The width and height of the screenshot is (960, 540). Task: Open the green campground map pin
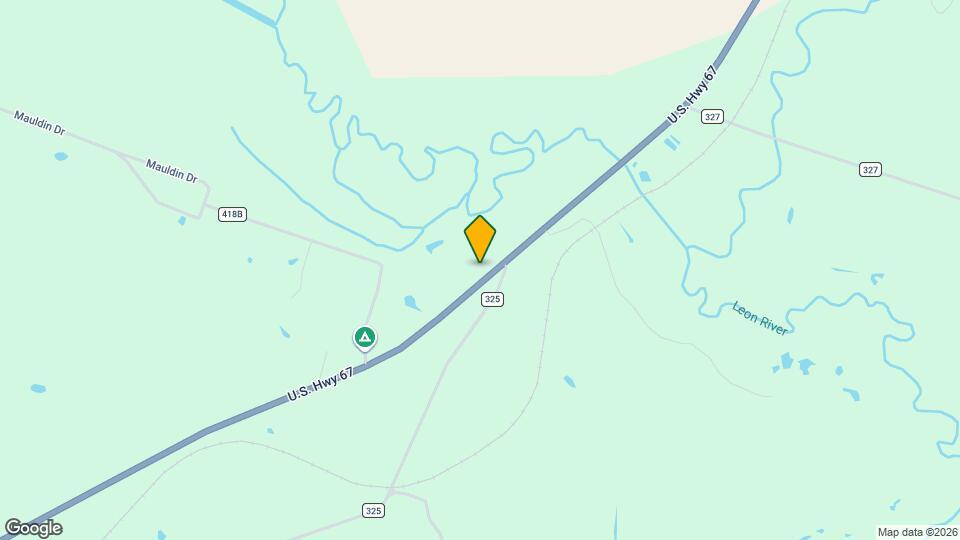tap(366, 338)
